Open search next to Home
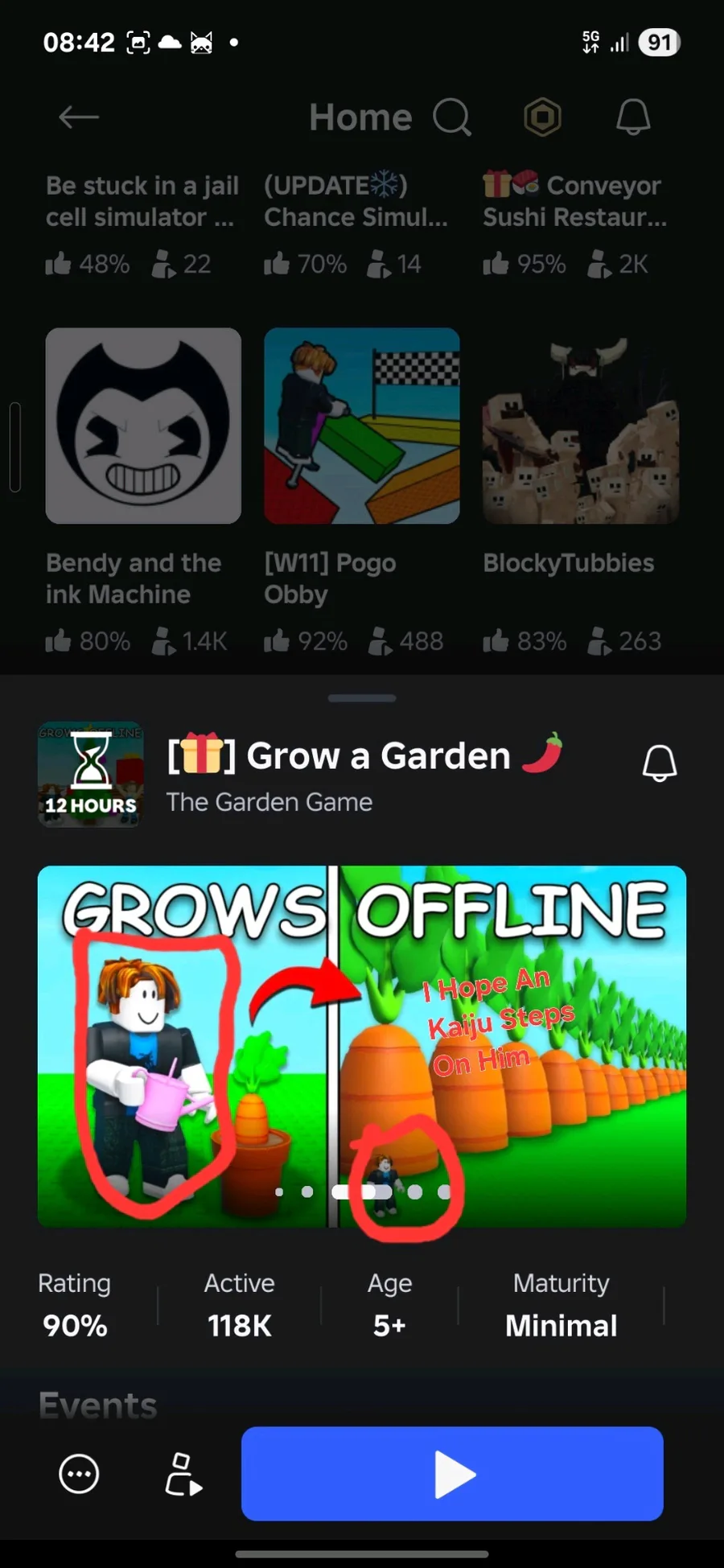The image size is (724, 1568). (x=452, y=118)
